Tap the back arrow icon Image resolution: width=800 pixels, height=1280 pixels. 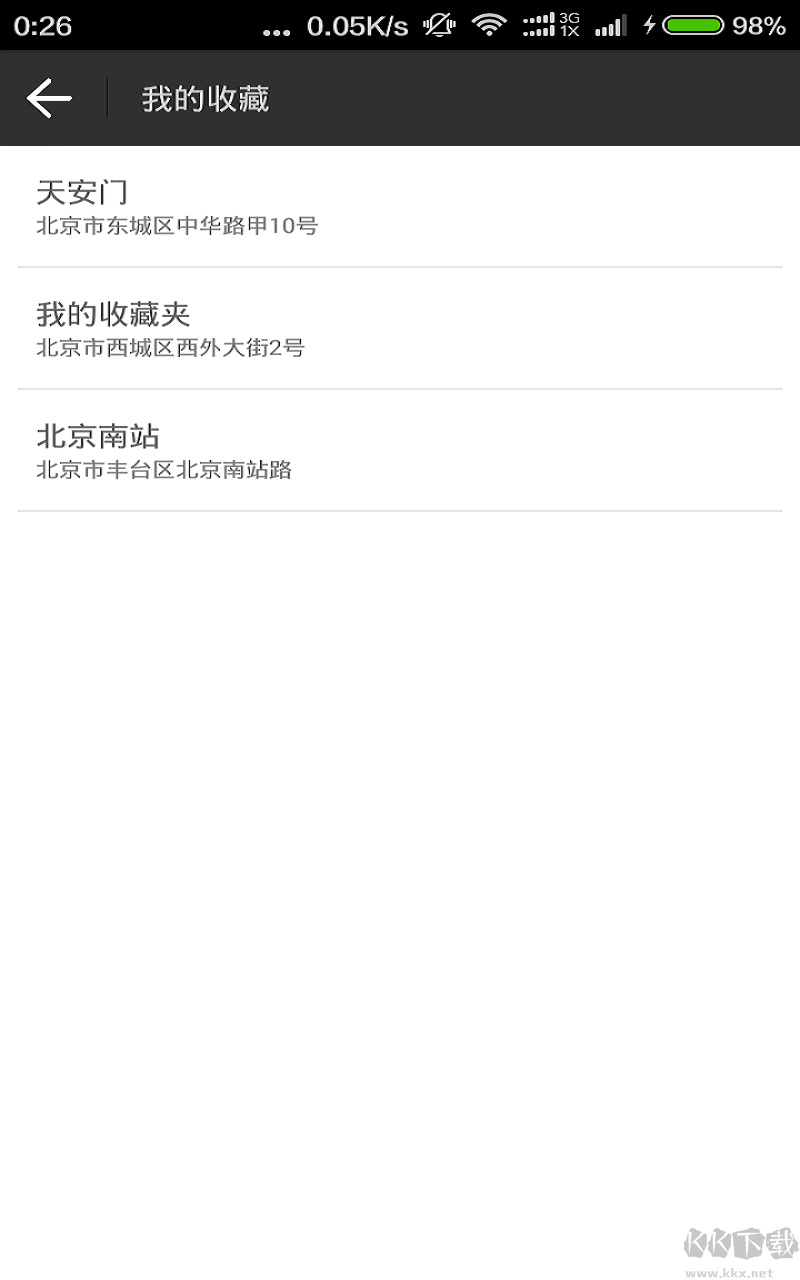(x=47, y=97)
